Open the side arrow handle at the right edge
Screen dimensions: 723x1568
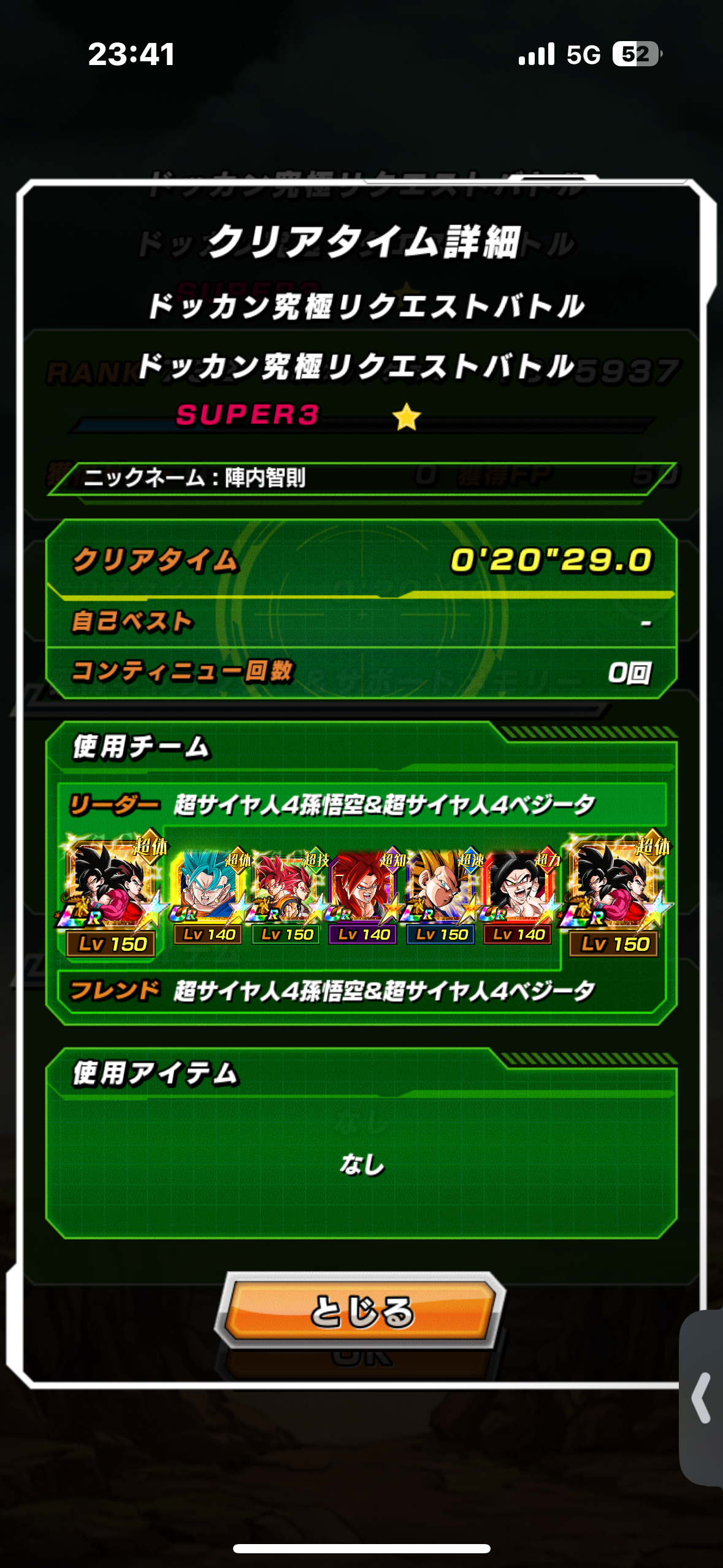point(702,1397)
